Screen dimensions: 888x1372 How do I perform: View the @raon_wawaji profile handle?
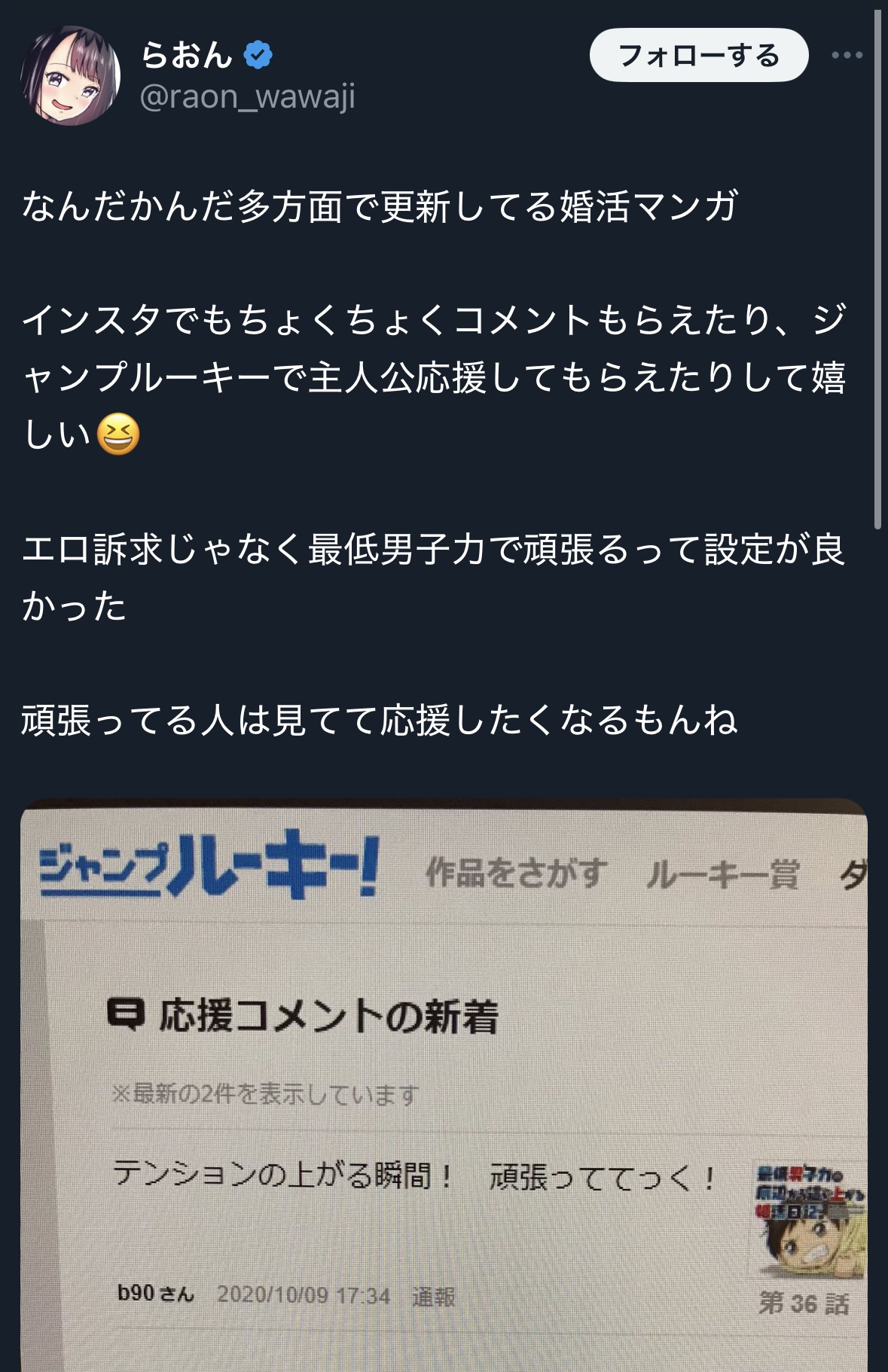coord(247,97)
